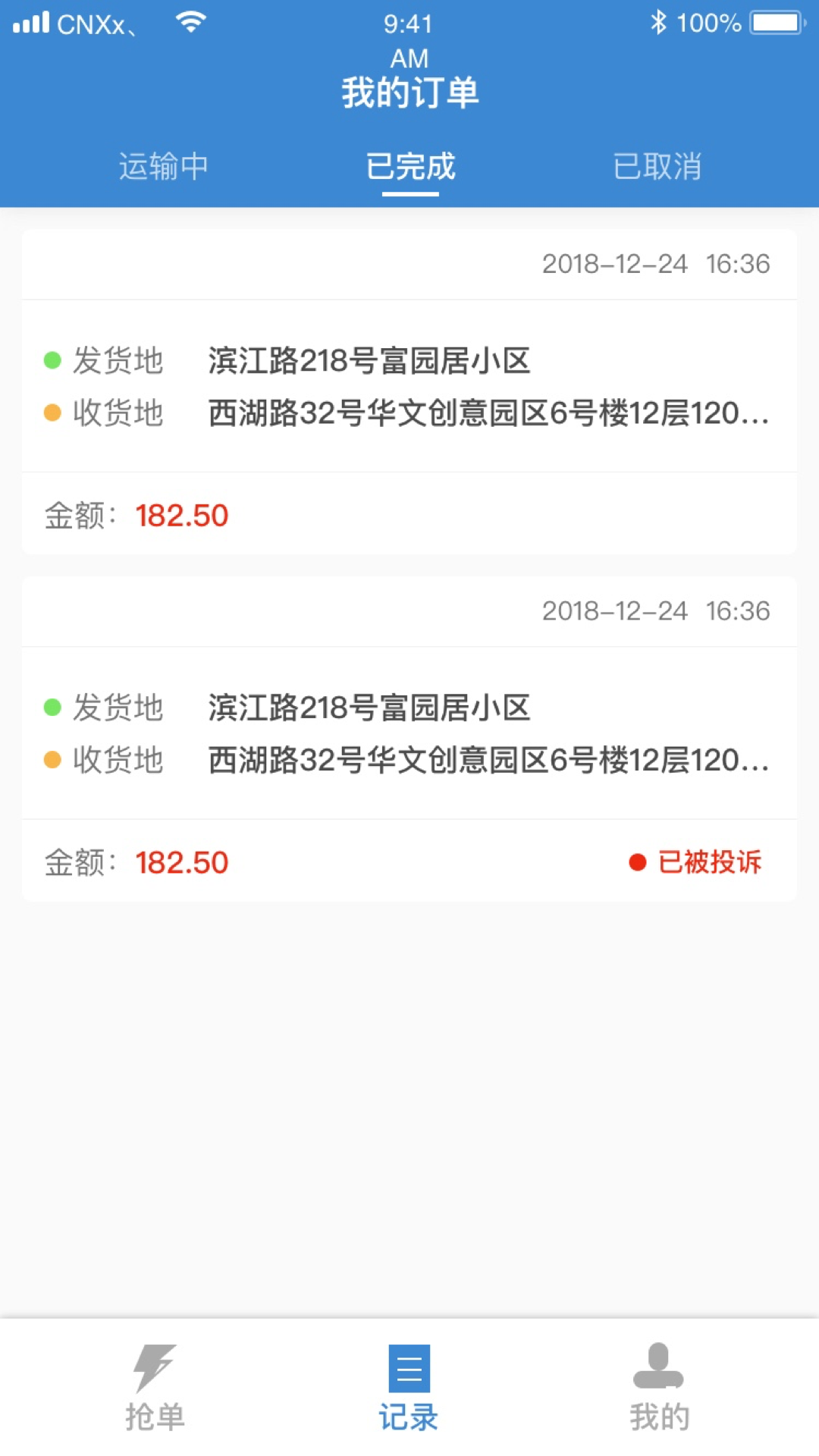Open details of the first order card
The height and width of the screenshot is (1456, 819).
409,387
